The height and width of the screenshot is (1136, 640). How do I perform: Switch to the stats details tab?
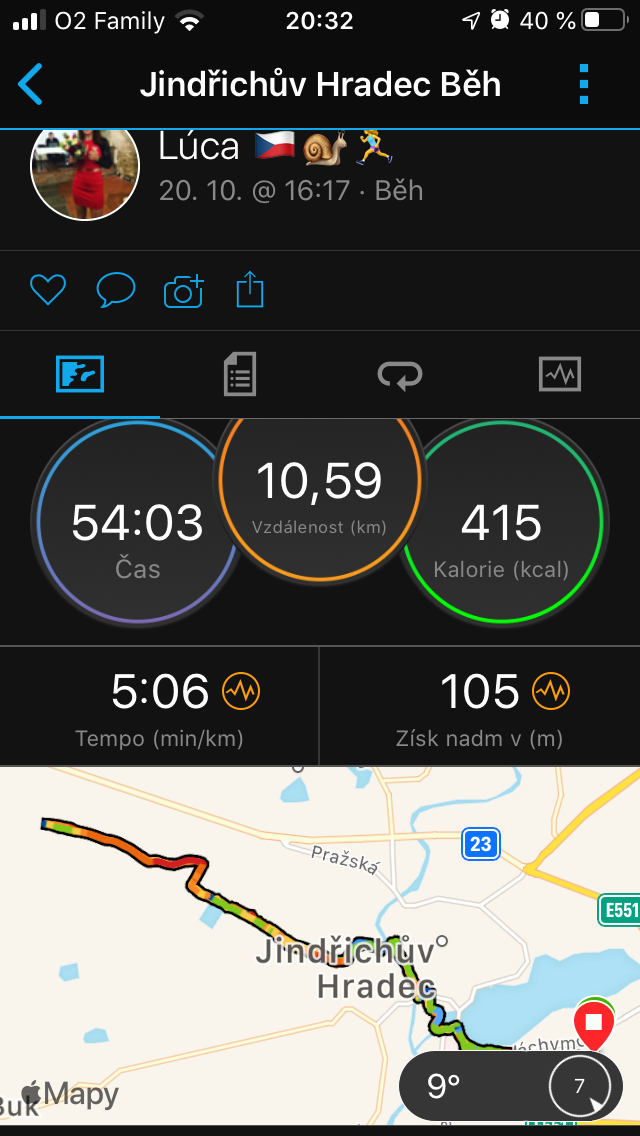tap(240, 375)
